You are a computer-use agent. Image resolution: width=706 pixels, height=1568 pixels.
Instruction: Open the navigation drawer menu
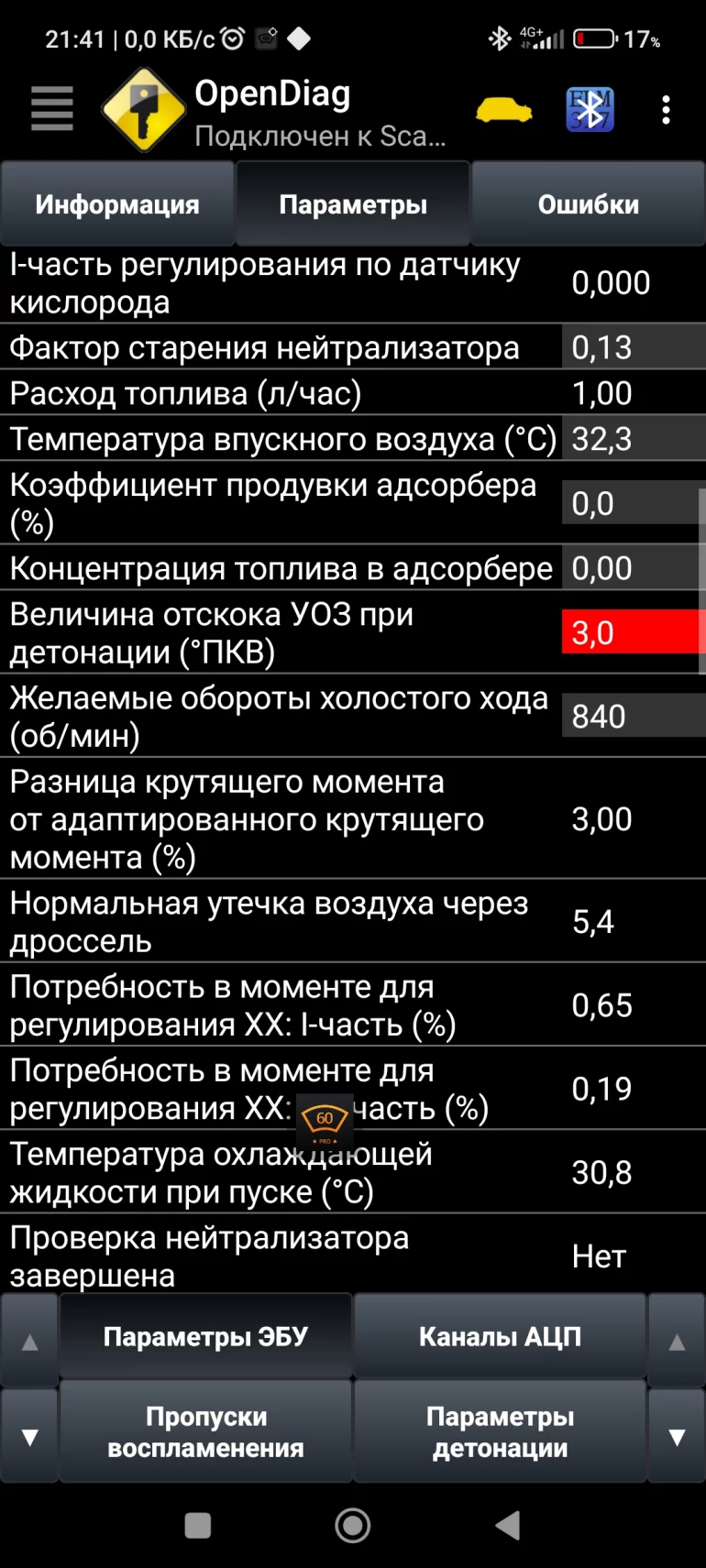50,110
